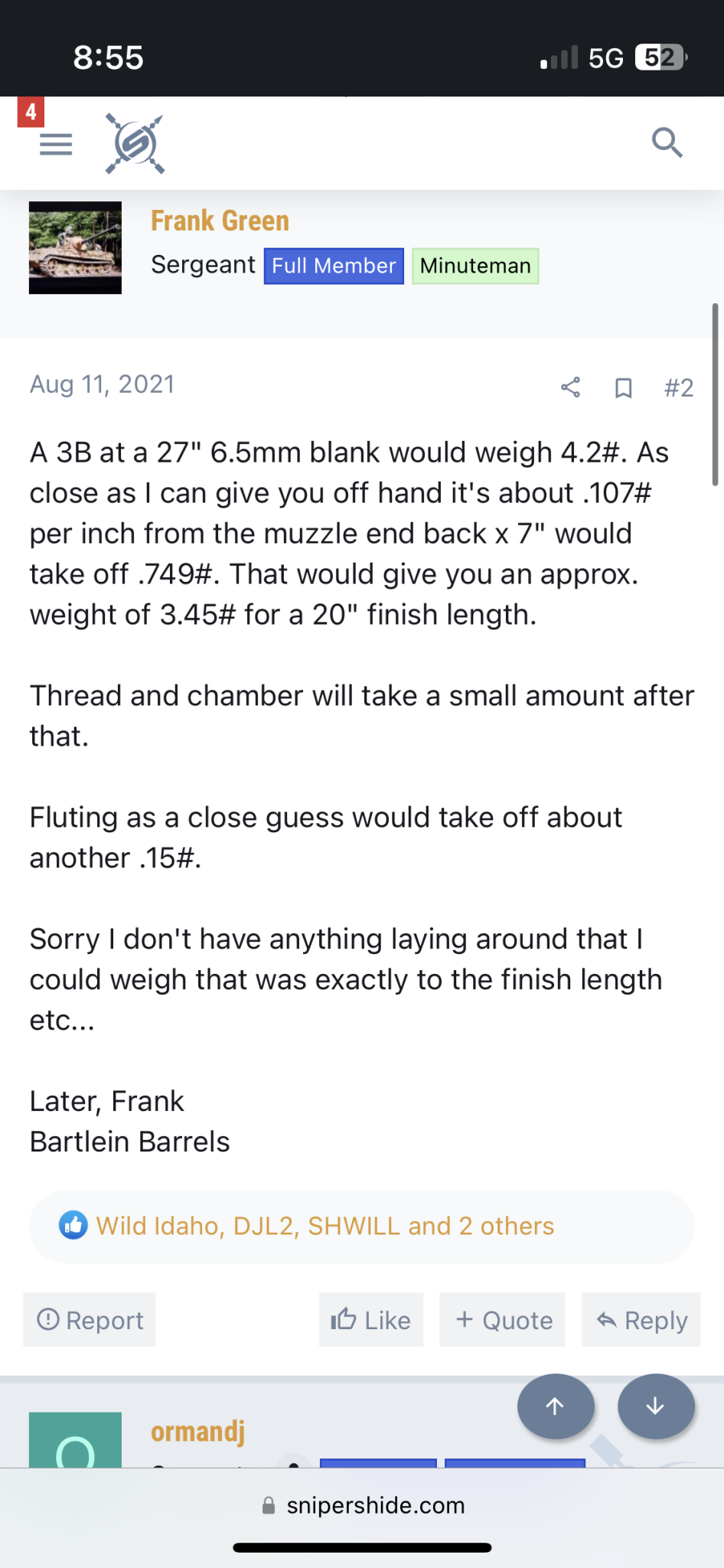This screenshot has width=724, height=1568.
Task: Like Frank Green's post
Action: click(371, 1320)
